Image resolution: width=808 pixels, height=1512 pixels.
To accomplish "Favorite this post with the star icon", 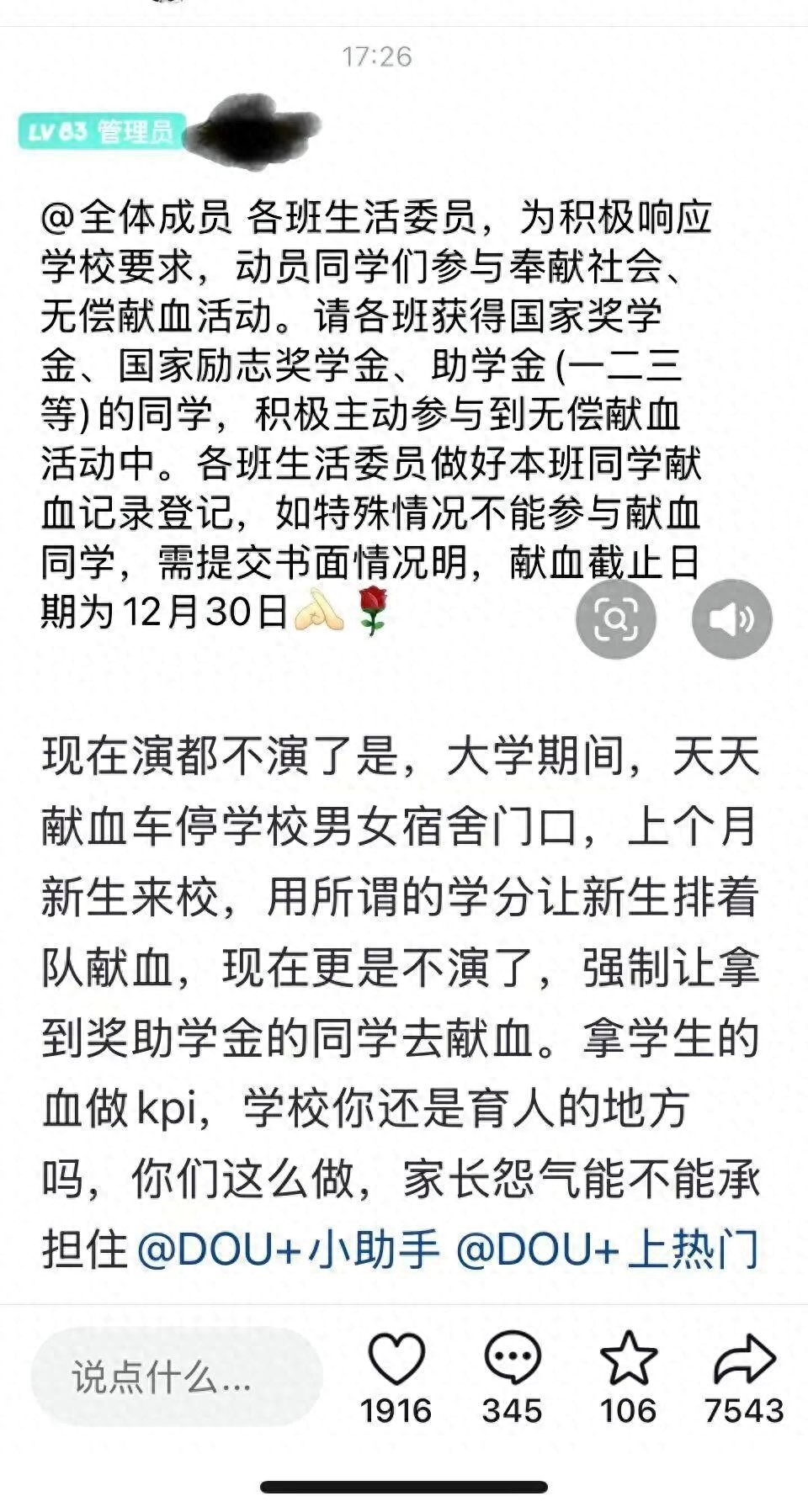I will pyautogui.click(x=628, y=1361).
